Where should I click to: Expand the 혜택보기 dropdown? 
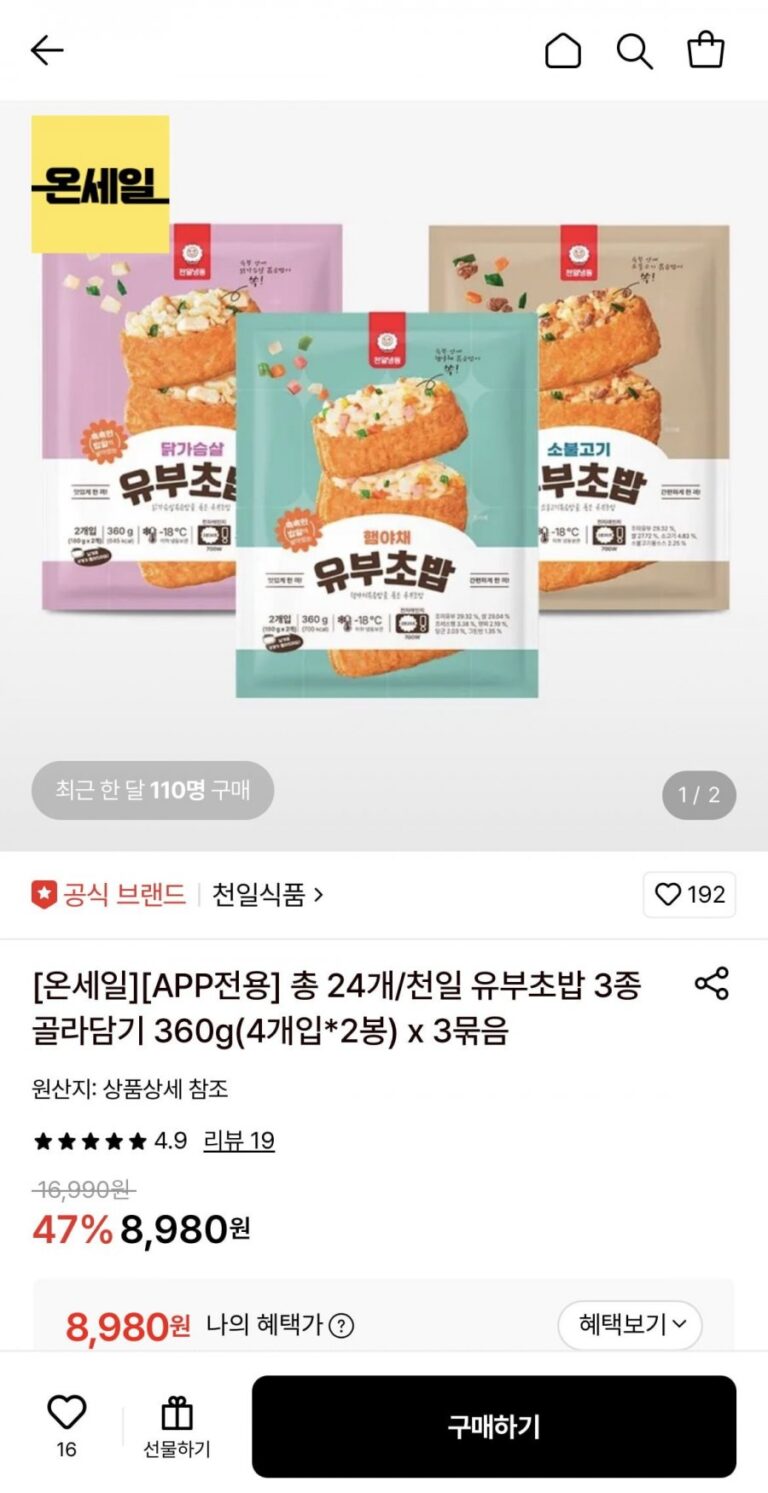[630, 1325]
